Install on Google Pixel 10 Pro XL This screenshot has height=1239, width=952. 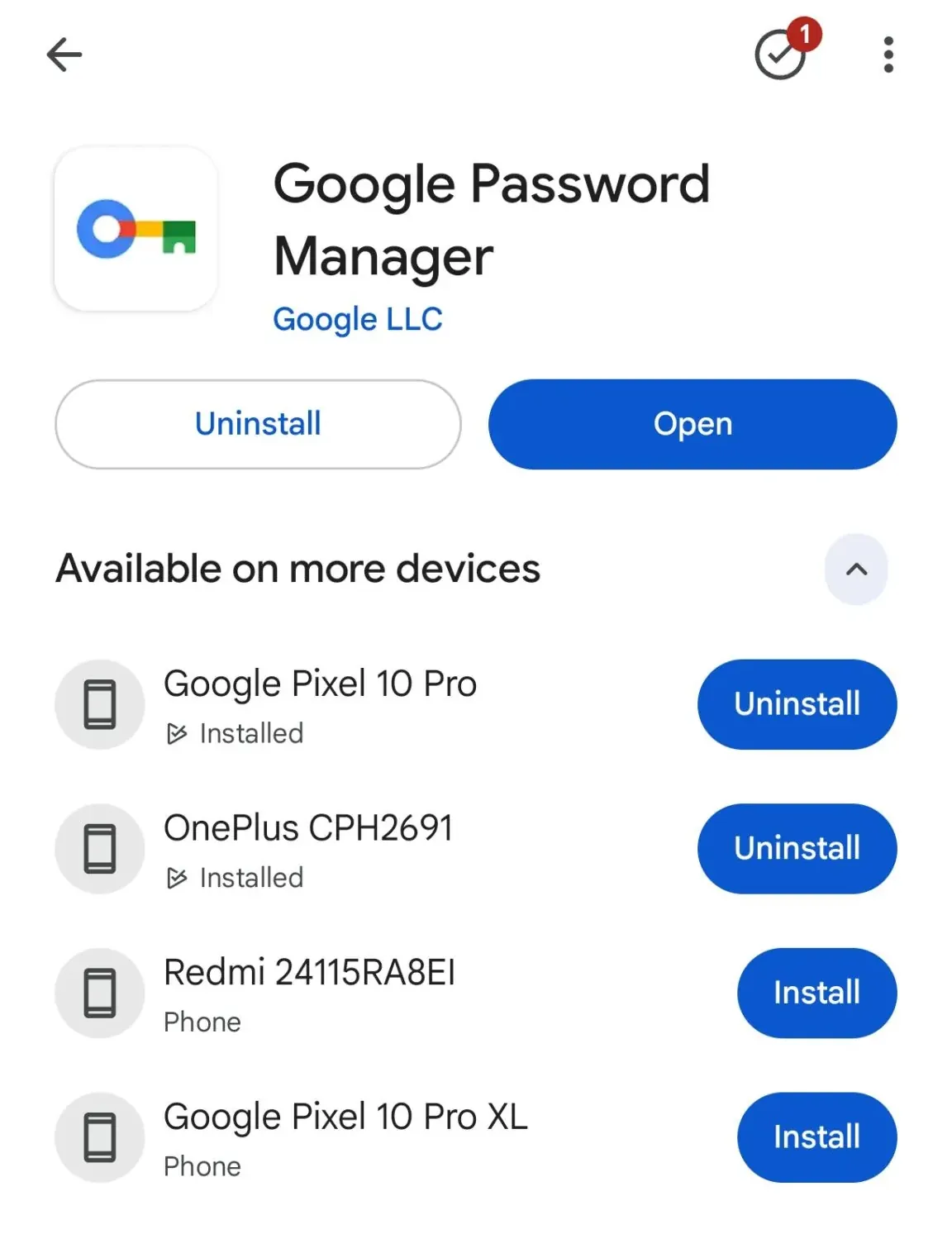(x=816, y=1137)
